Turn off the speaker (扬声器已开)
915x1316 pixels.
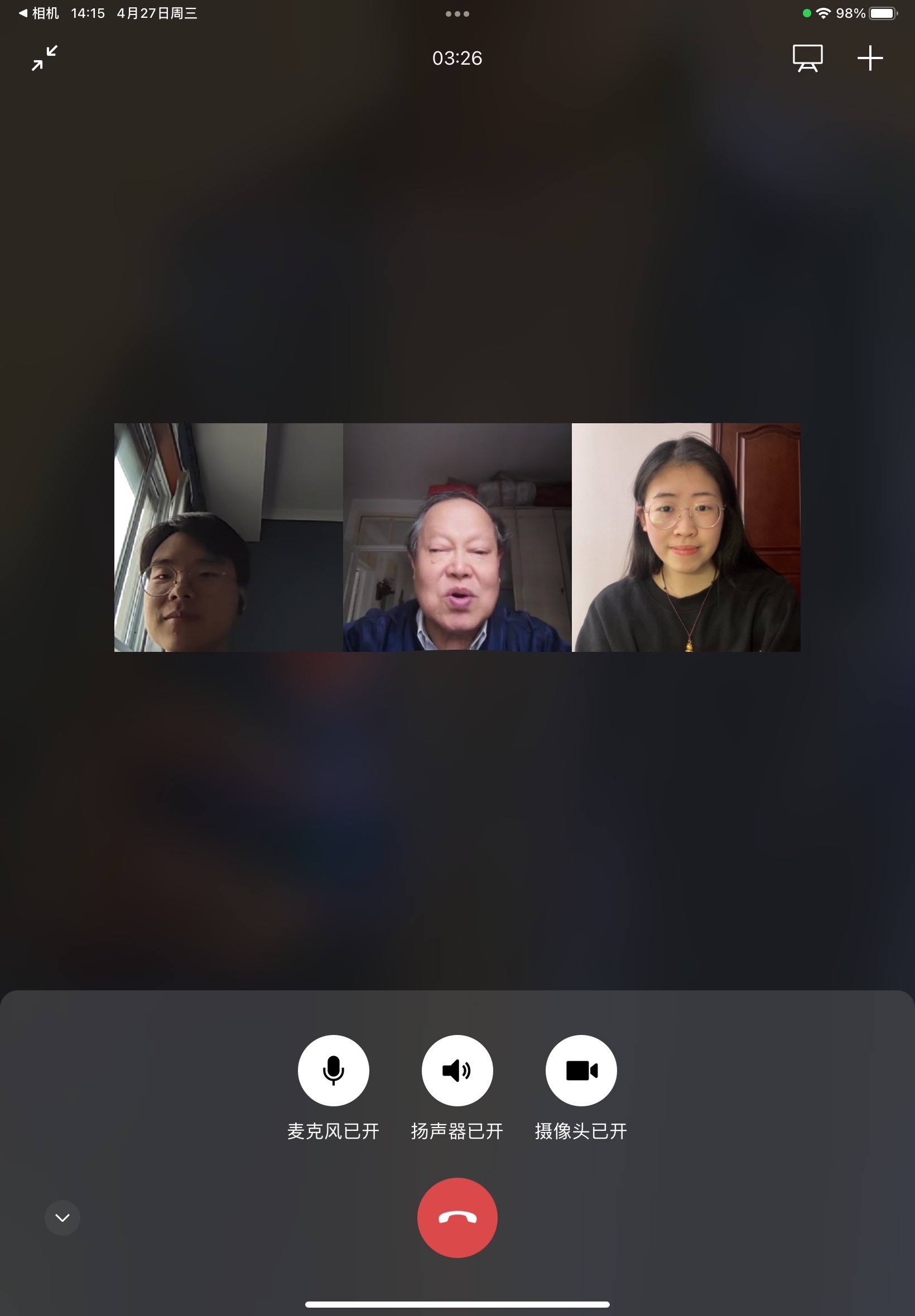pos(457,1070)
